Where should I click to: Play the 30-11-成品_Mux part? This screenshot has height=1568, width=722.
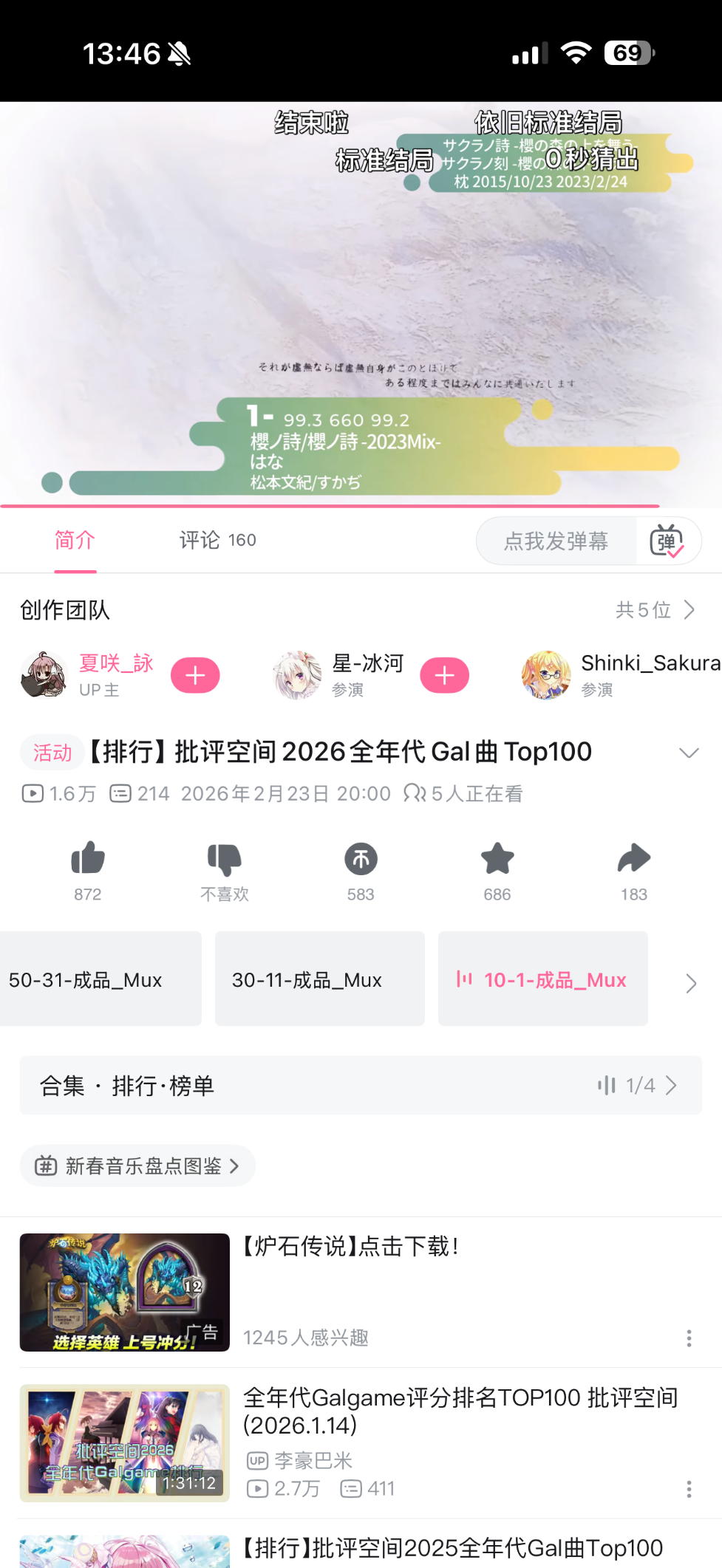pos(319,979)
